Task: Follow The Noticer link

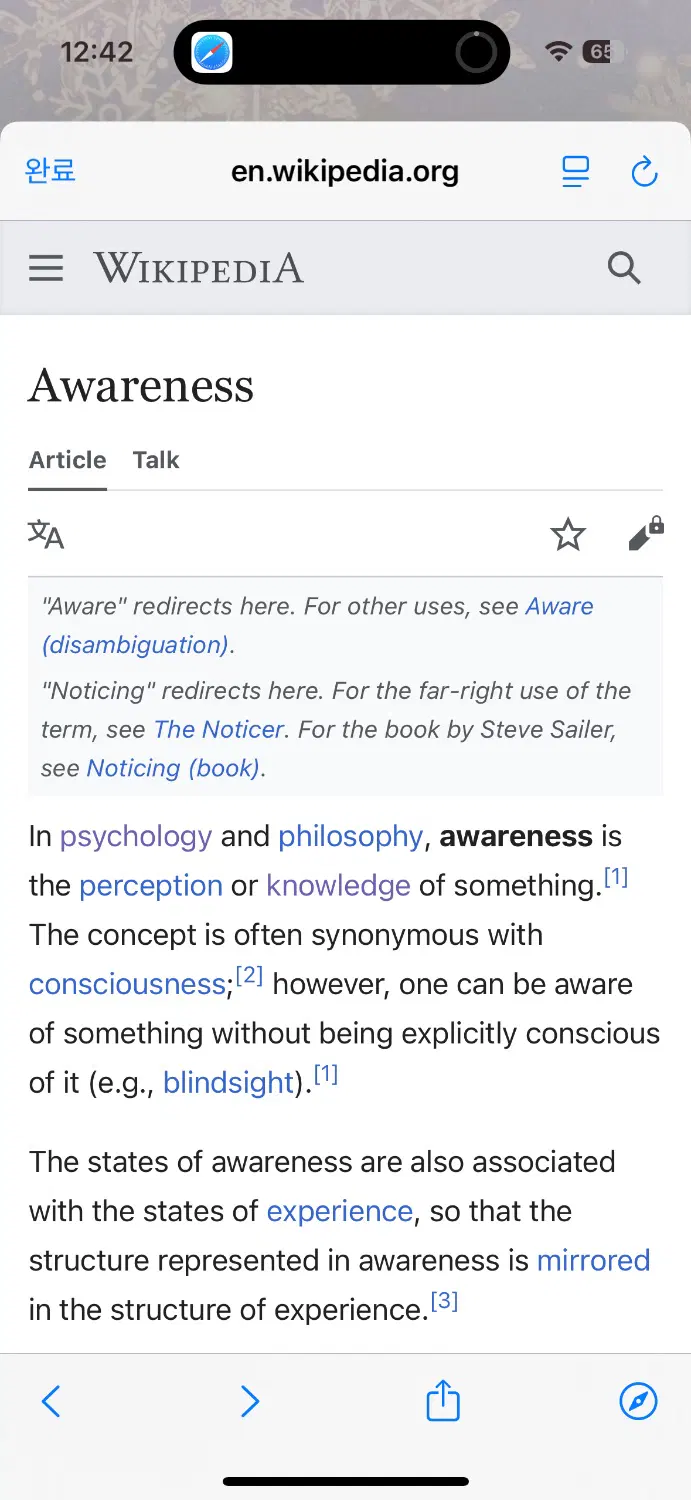Action: [x=218, y=729]
